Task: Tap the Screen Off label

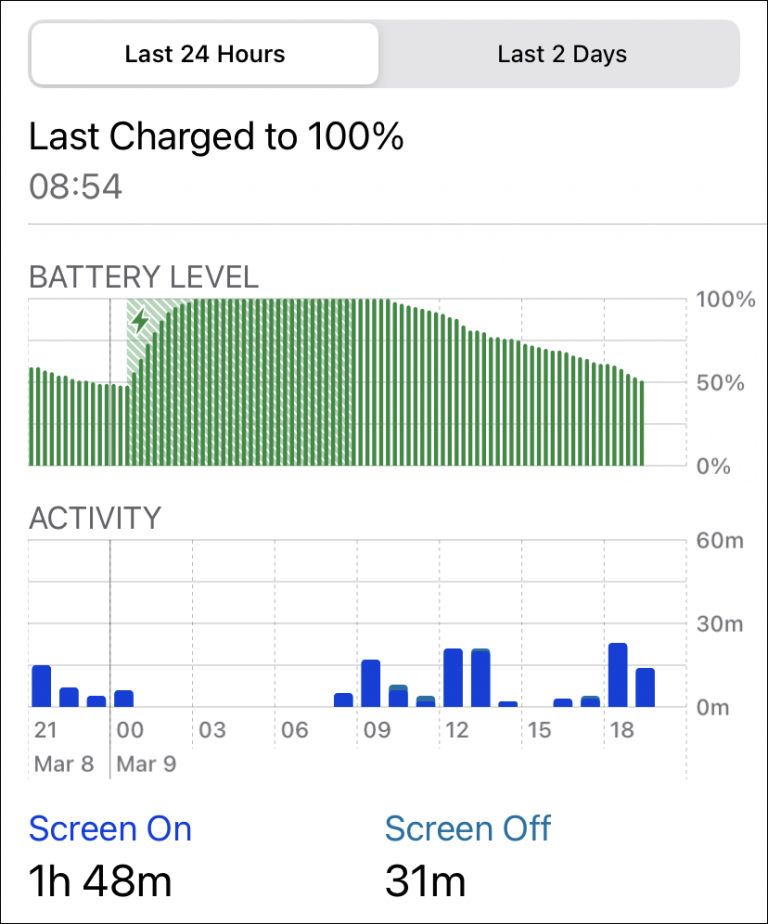Action: (468, 828)
